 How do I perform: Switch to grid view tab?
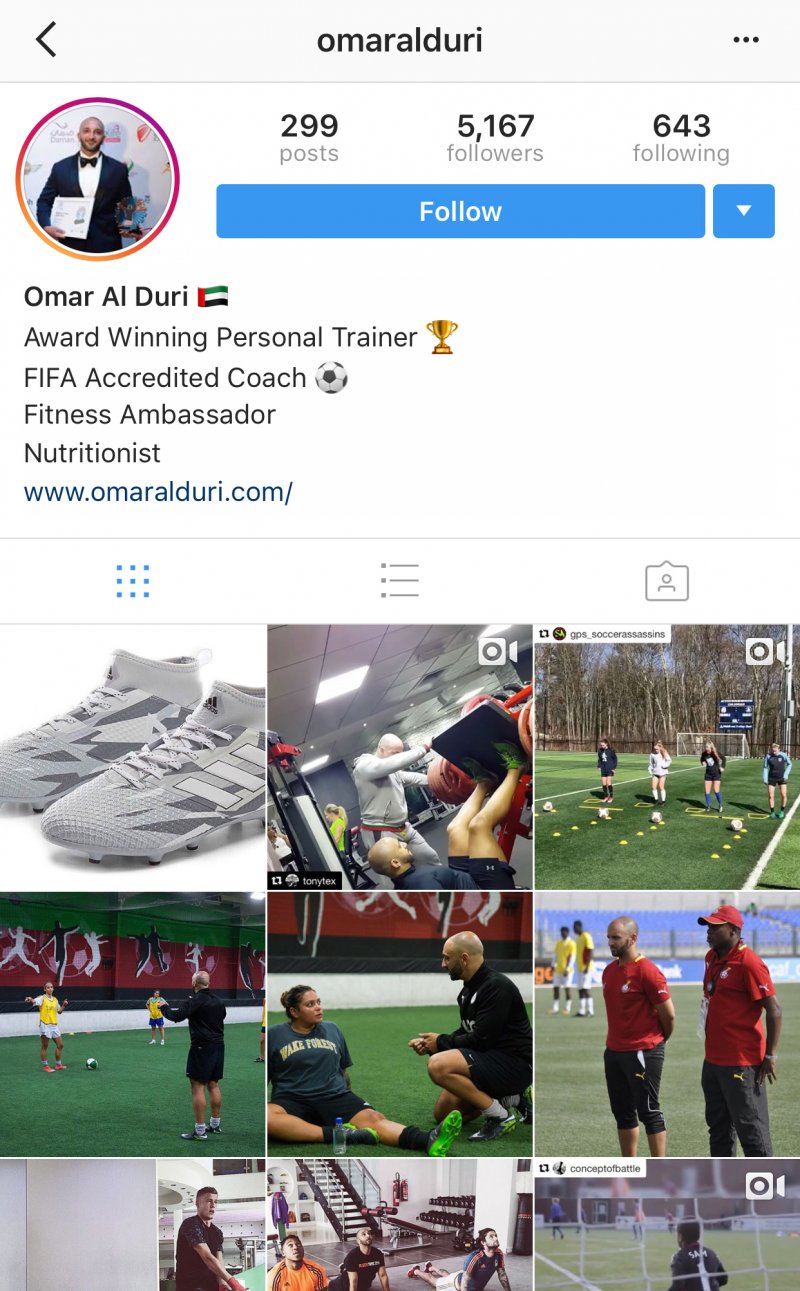point(132,581)
